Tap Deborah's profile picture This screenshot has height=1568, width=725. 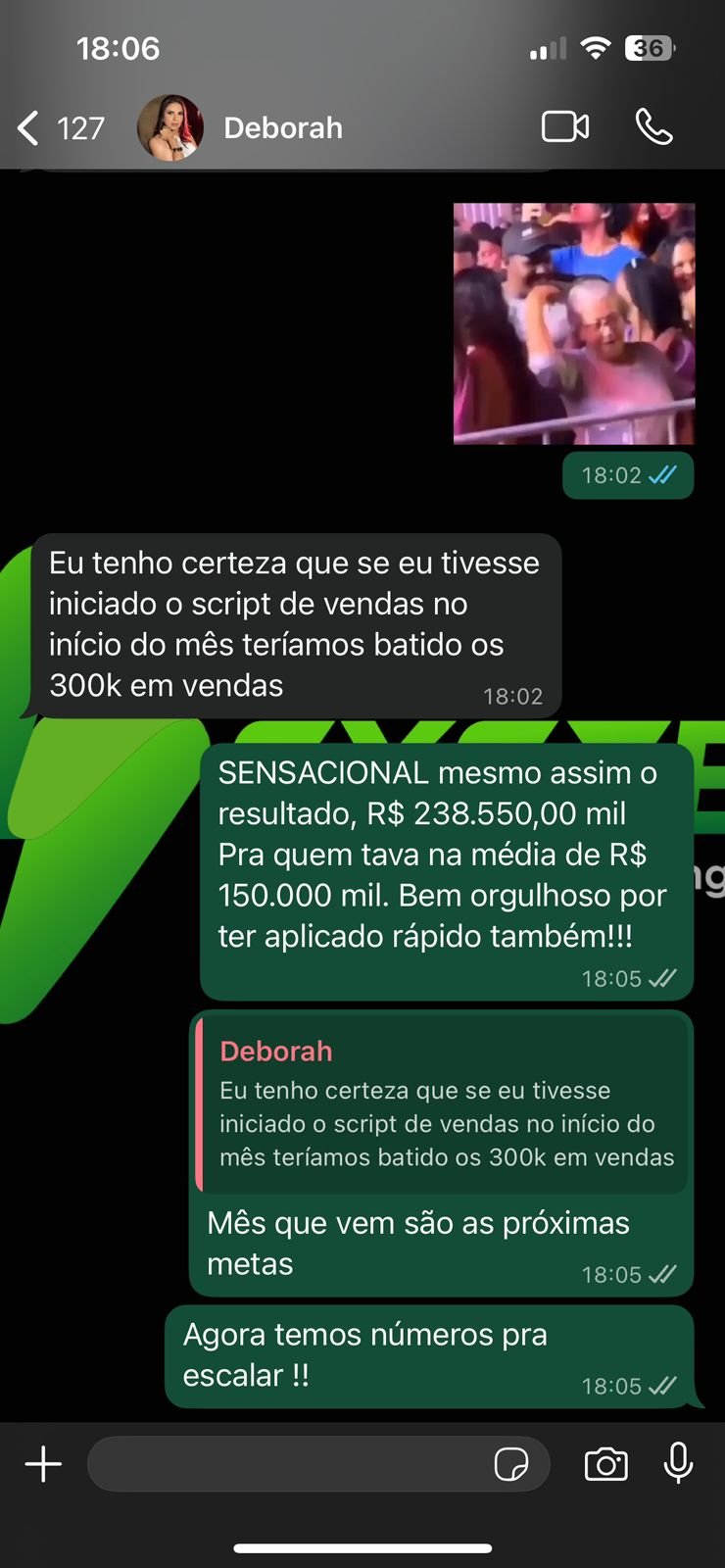pos(171,126)
